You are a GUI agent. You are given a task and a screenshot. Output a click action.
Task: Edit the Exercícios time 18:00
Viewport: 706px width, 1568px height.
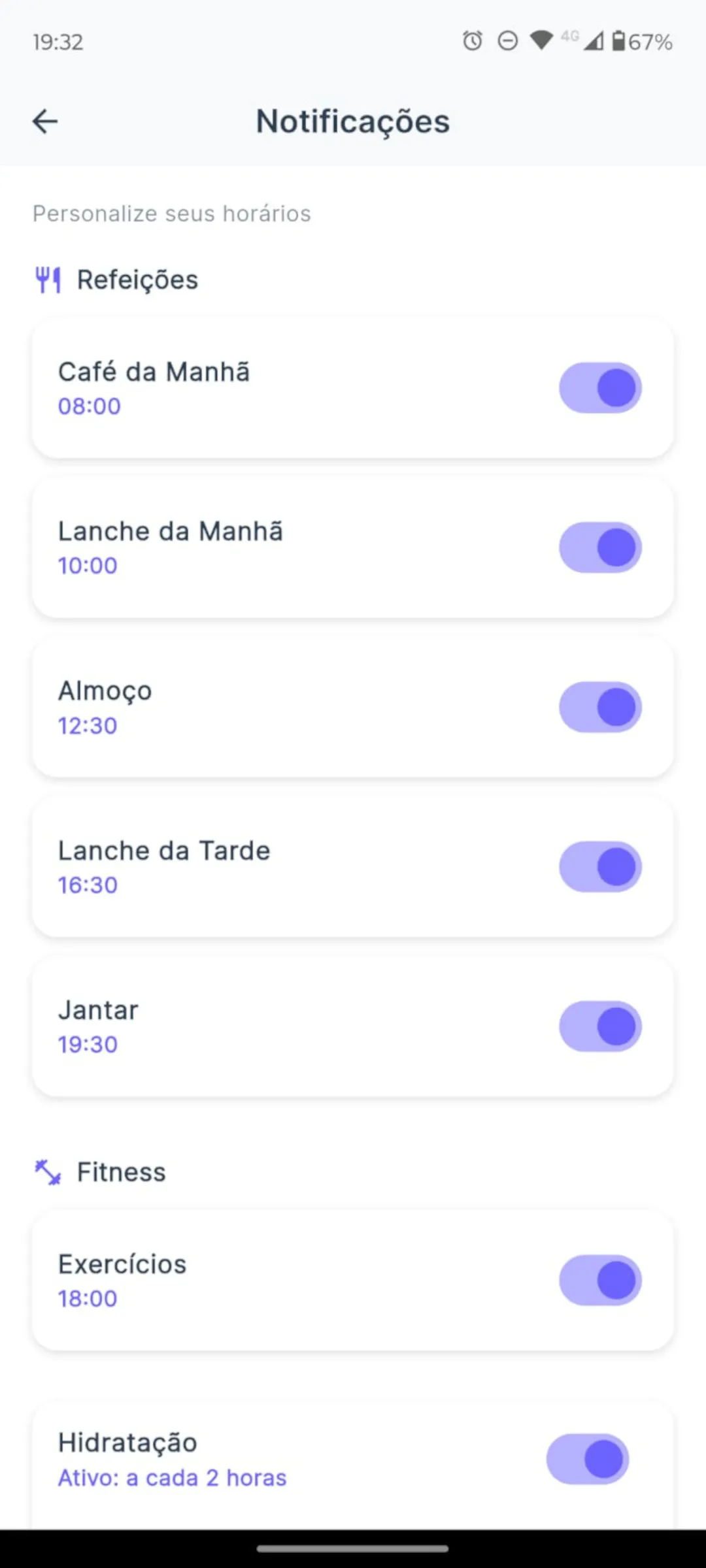[x=88, y=1299]
